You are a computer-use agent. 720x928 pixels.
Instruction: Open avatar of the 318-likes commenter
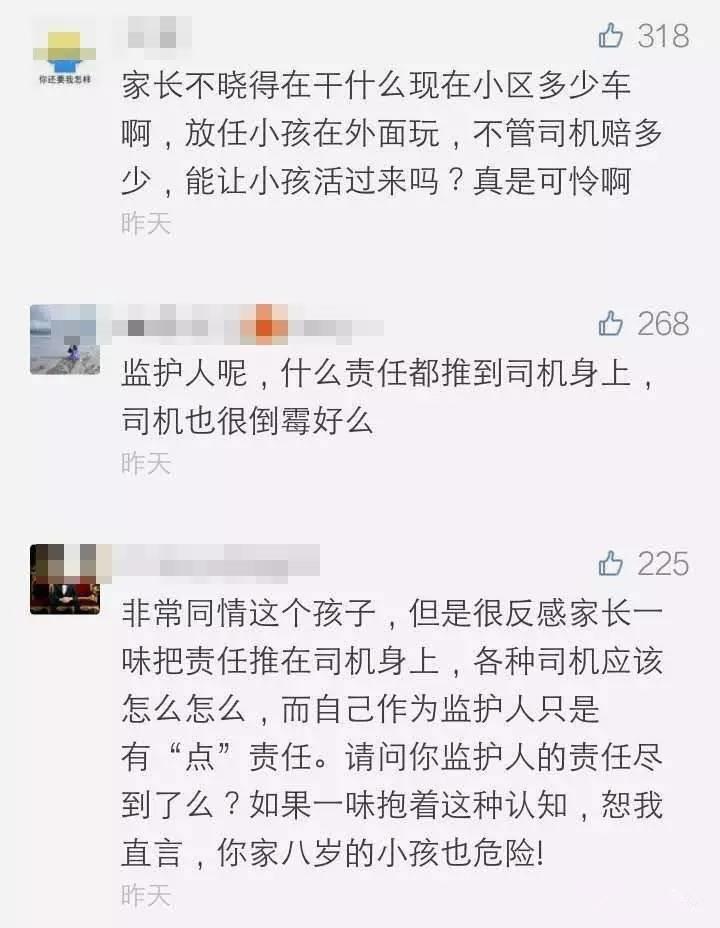pos(65,58)
